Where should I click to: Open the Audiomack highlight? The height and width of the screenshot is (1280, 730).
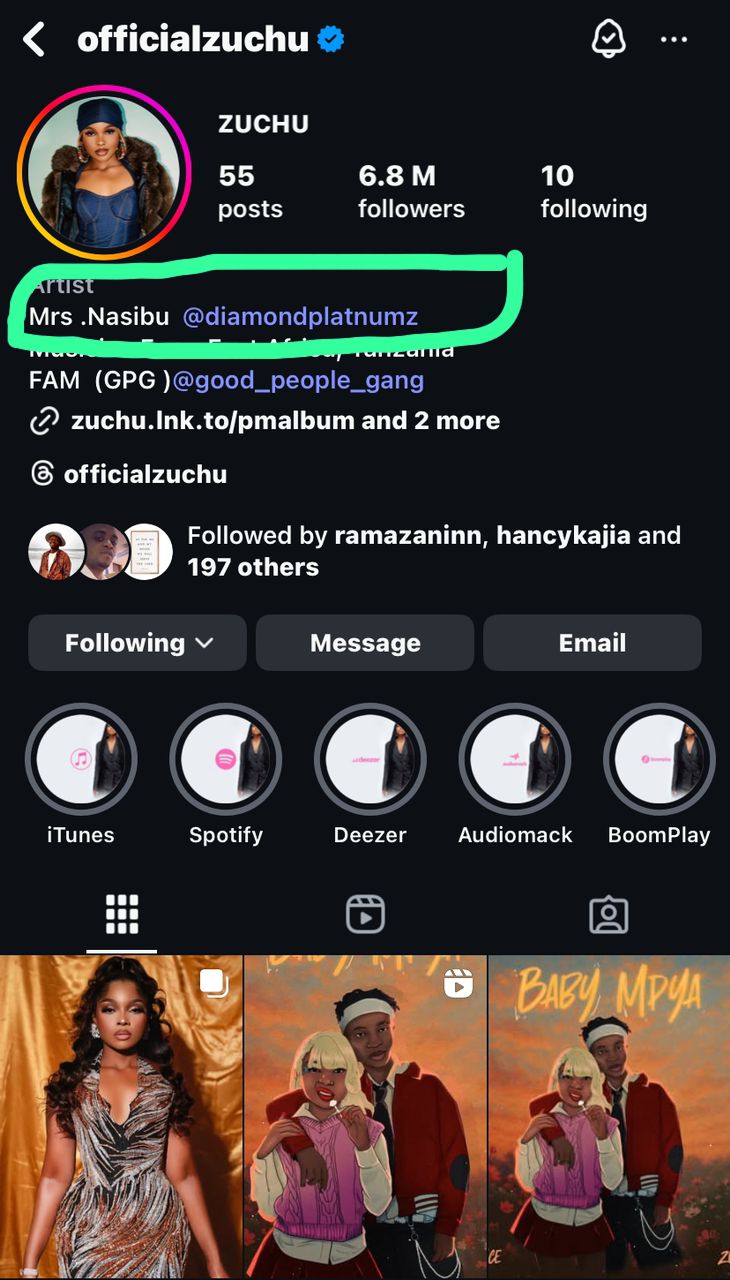coord(515,760)
